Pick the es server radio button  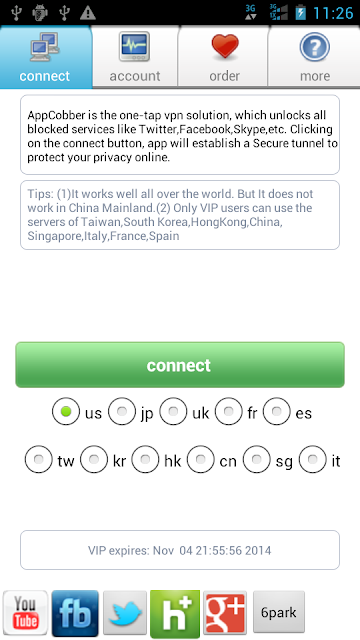click(x=287, y=412)
